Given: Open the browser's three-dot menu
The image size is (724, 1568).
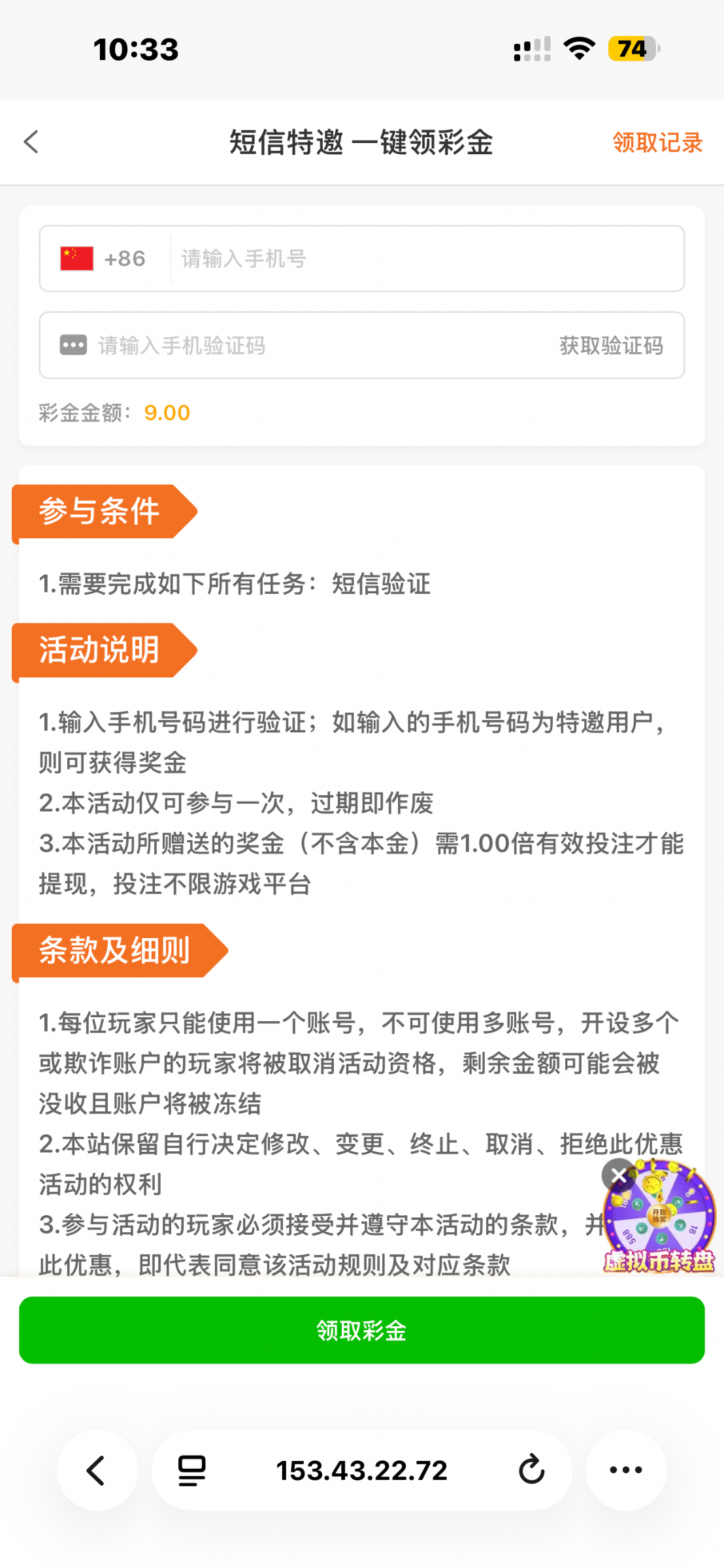Looking at the screenshot, I should point(625,1470).
